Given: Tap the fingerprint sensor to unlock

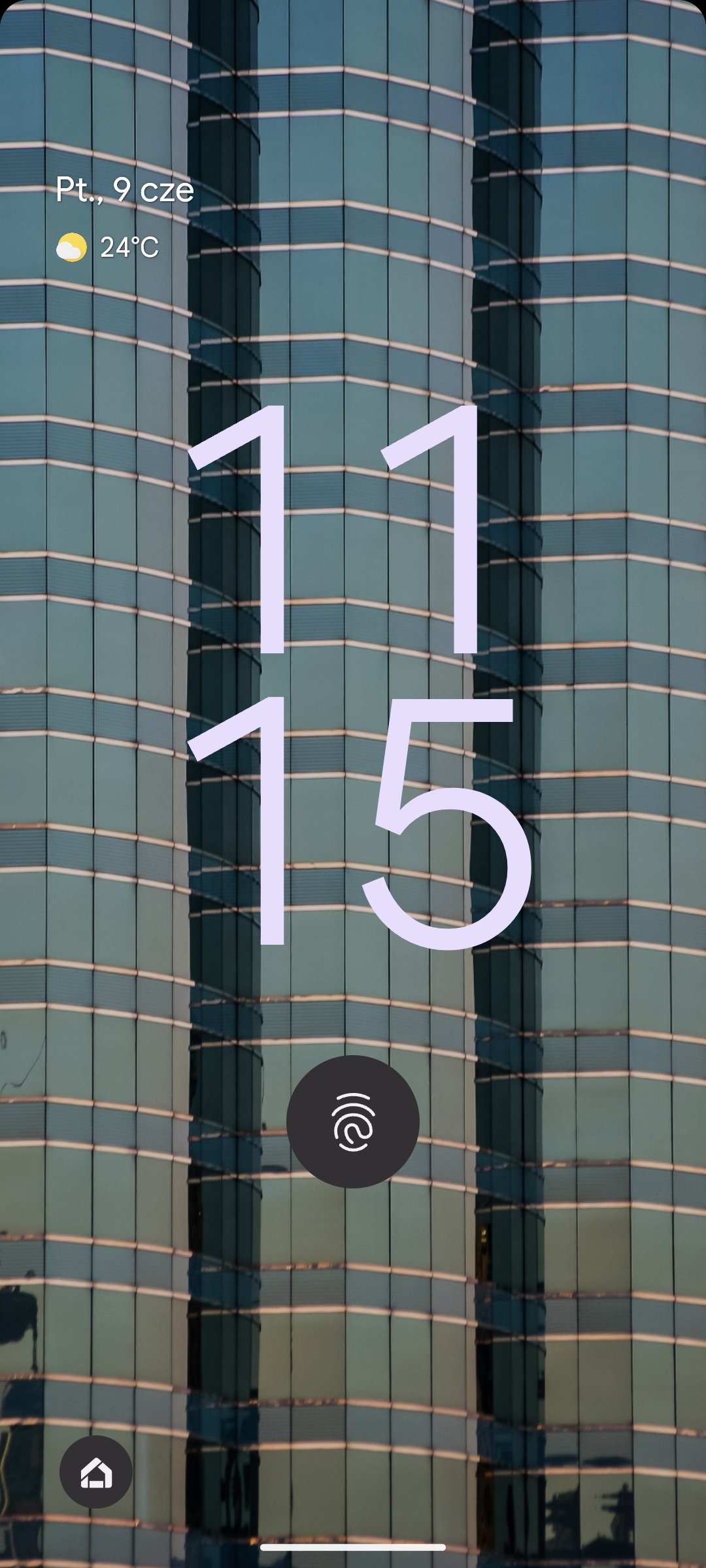Looking at the screenshot, I should [x=353, y=1122].
